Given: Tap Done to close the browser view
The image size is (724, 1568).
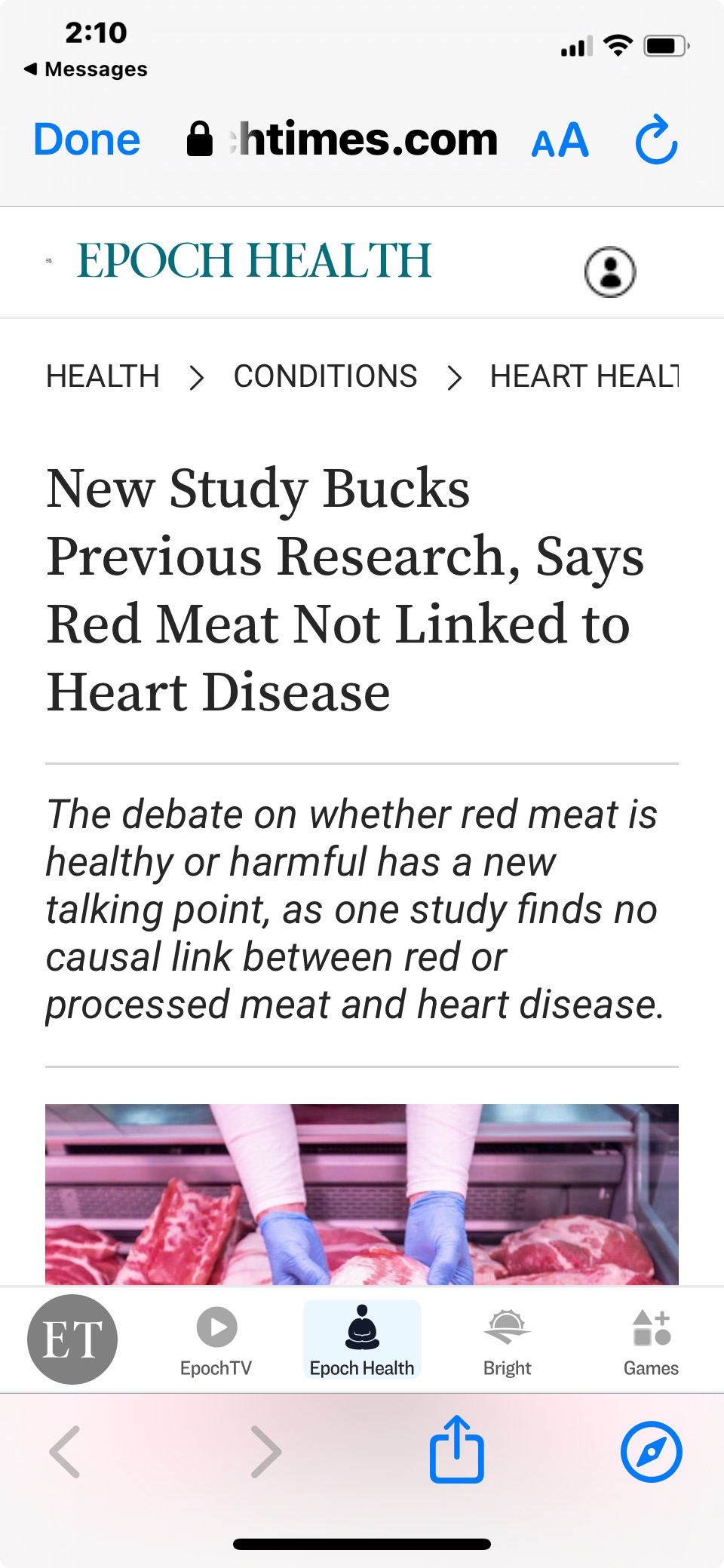Looking at the screenshot, I should pyautogui.click(x=87, y=140).
